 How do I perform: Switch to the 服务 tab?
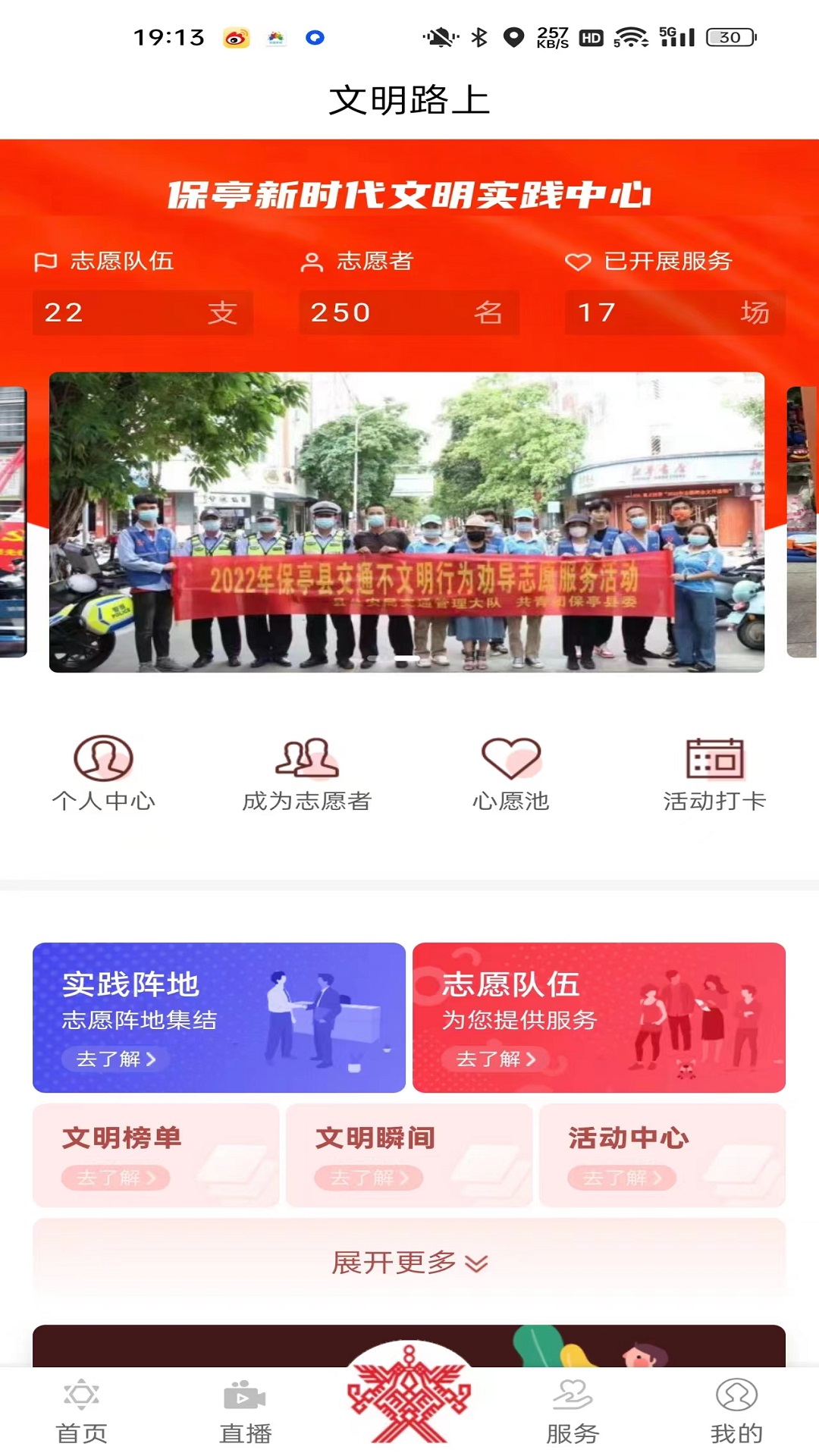coord(573,1412)
